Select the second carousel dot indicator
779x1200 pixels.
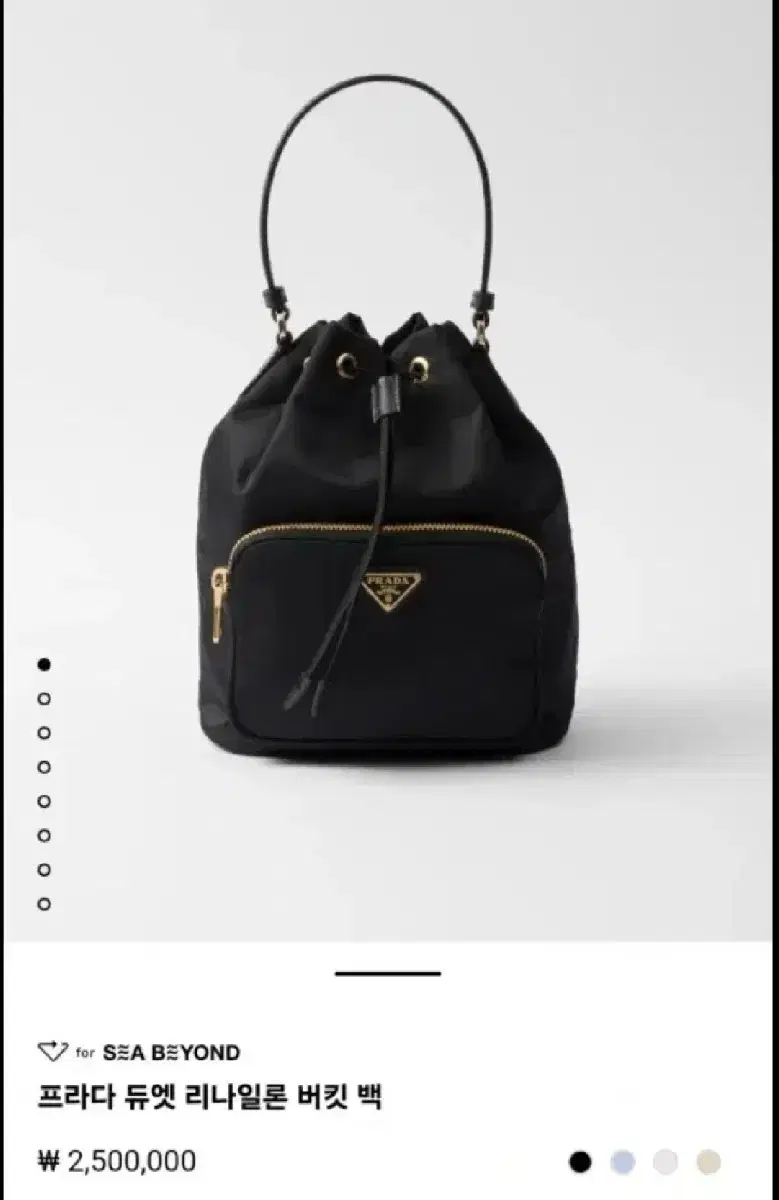41,698
